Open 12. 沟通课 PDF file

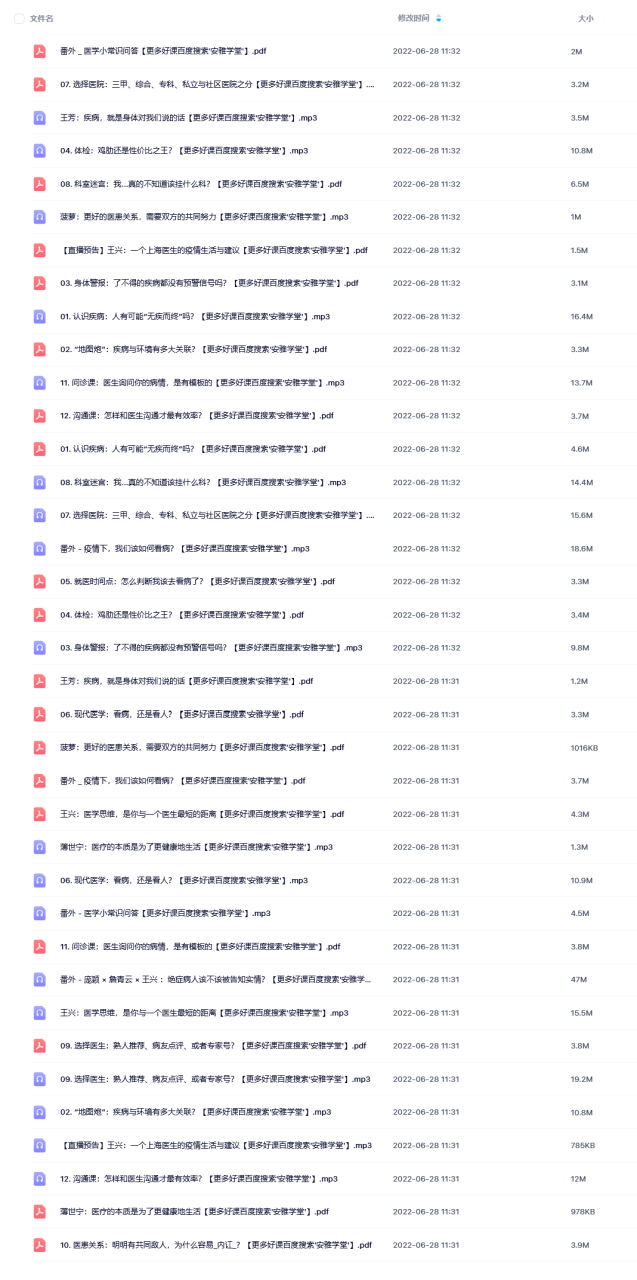pos(197,415)
